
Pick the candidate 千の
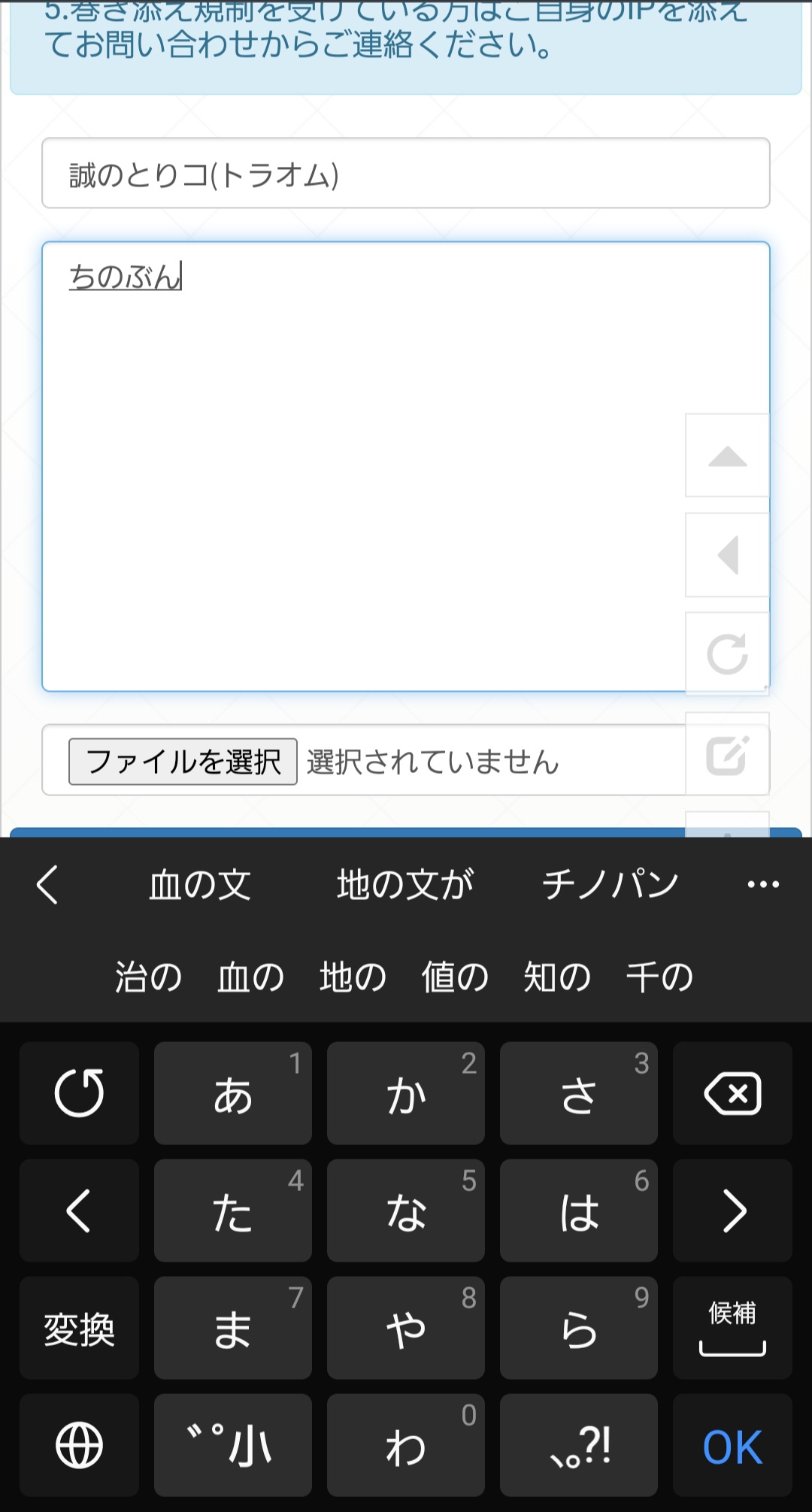pos(659,977)
